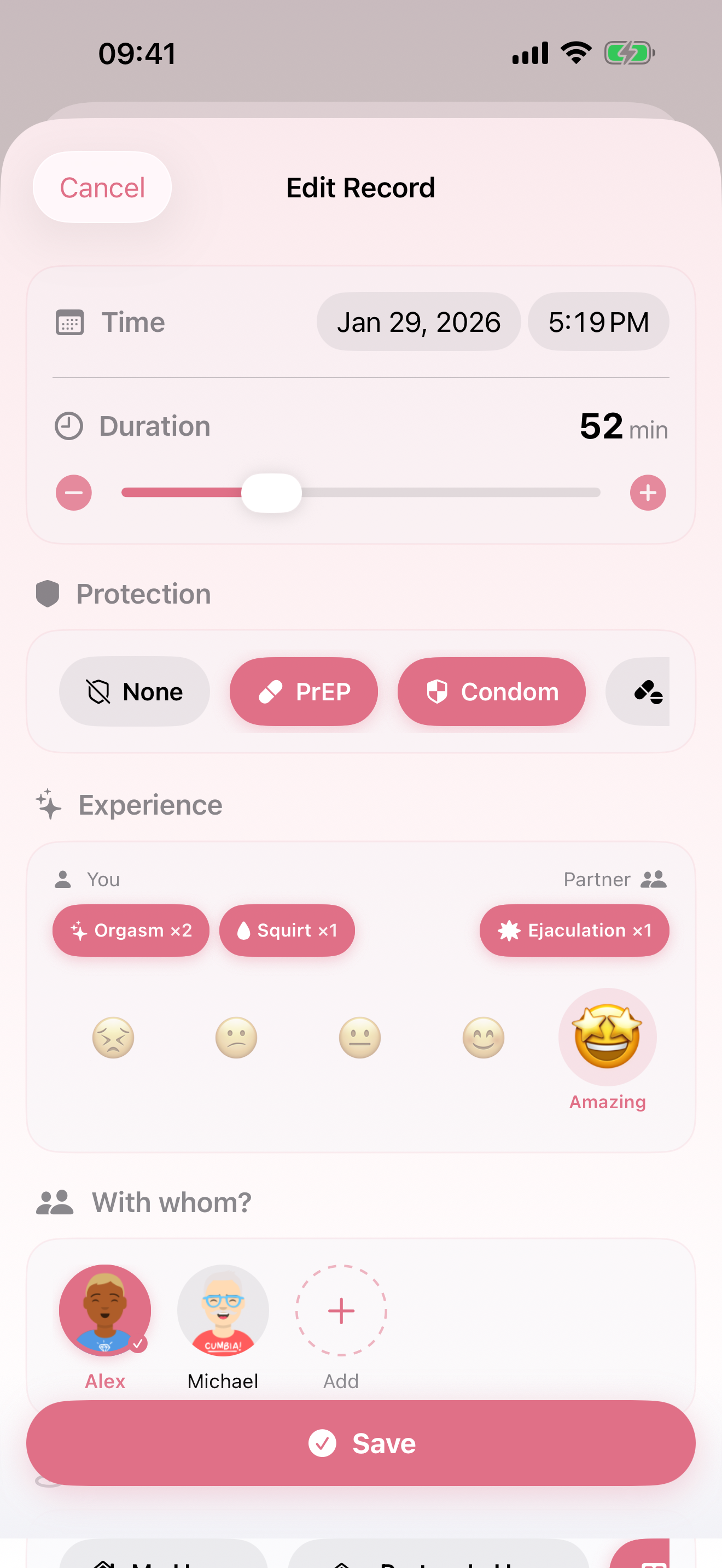Decrease duration with the minus button
Screen dimensions: 722x1568
74,493
